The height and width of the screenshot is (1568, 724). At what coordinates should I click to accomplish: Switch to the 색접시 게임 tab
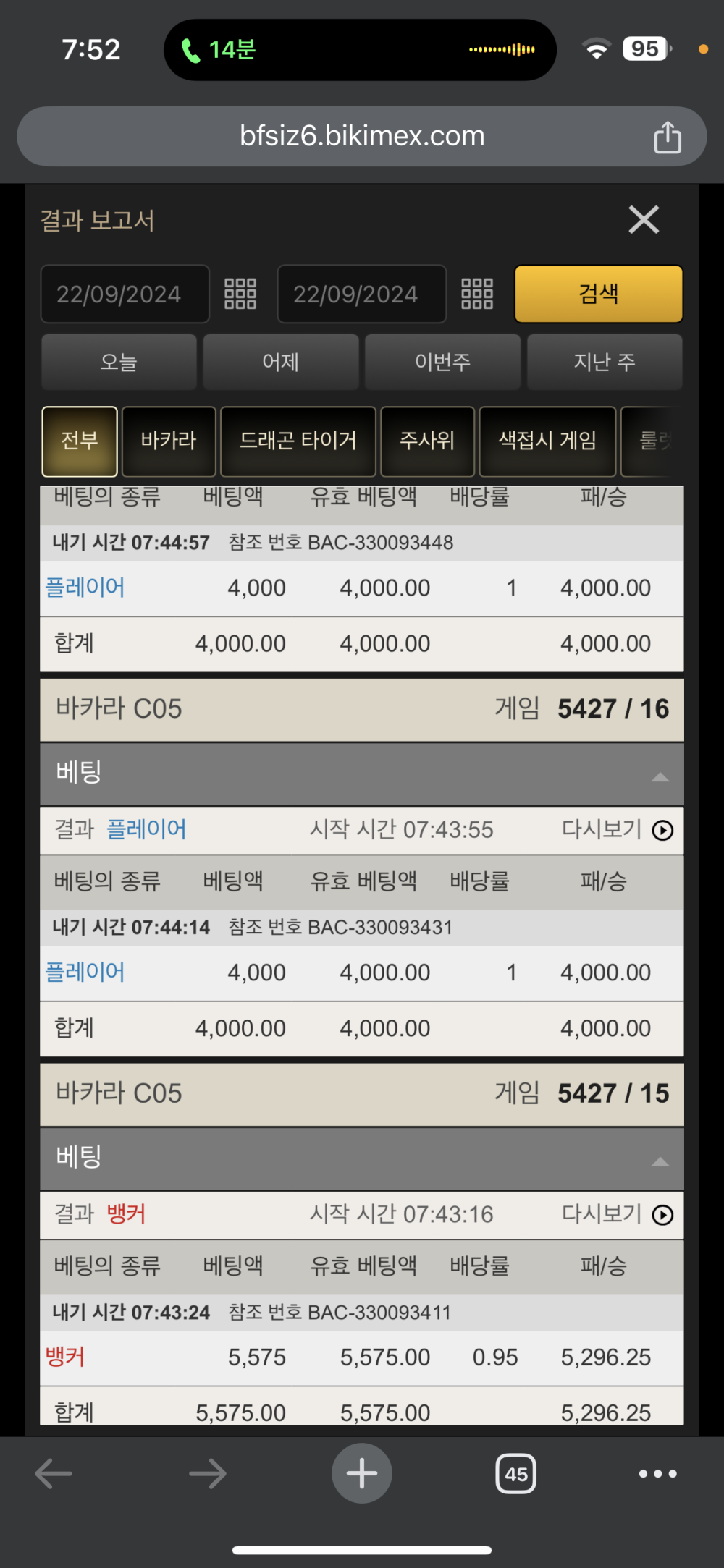coord(547,441)
